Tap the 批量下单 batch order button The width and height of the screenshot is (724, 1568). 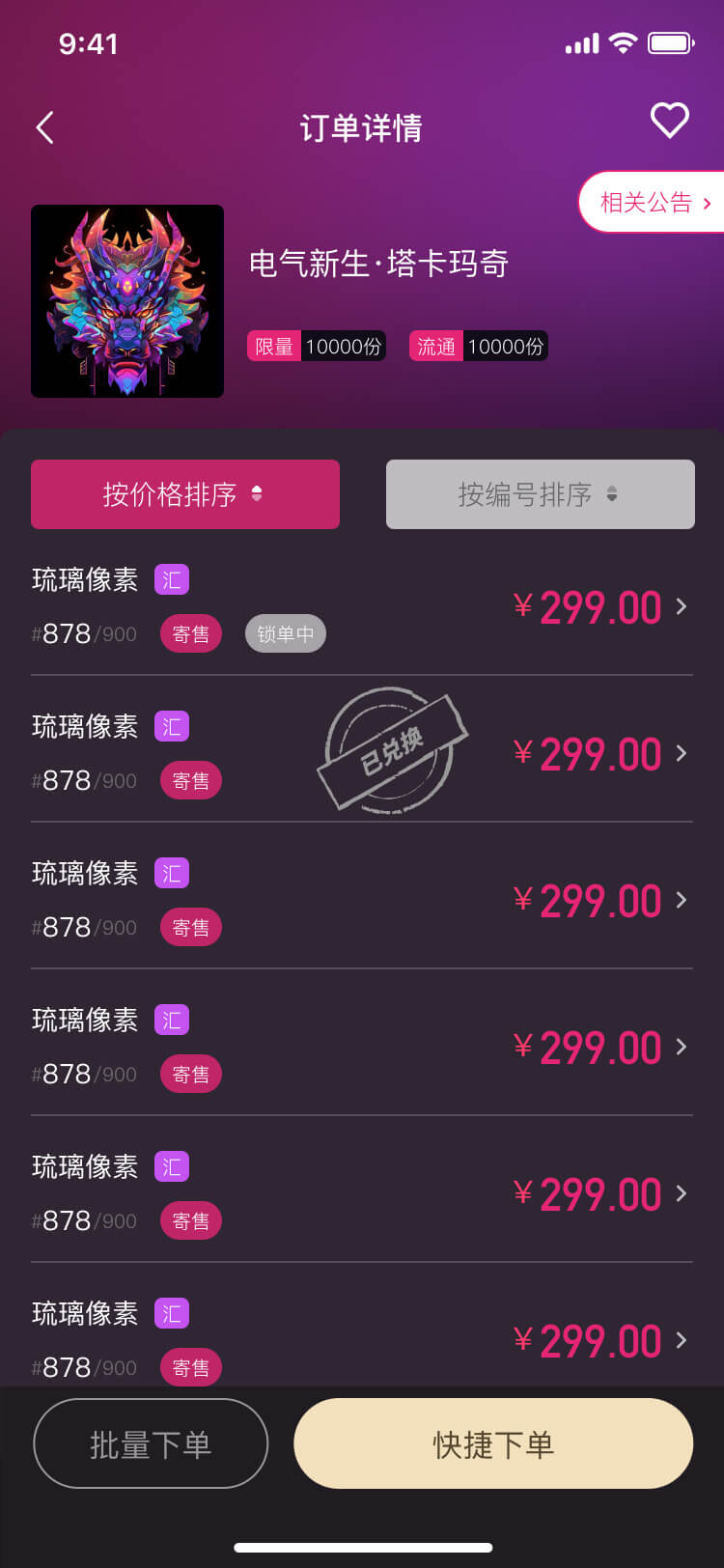(x=151, y=1442)
